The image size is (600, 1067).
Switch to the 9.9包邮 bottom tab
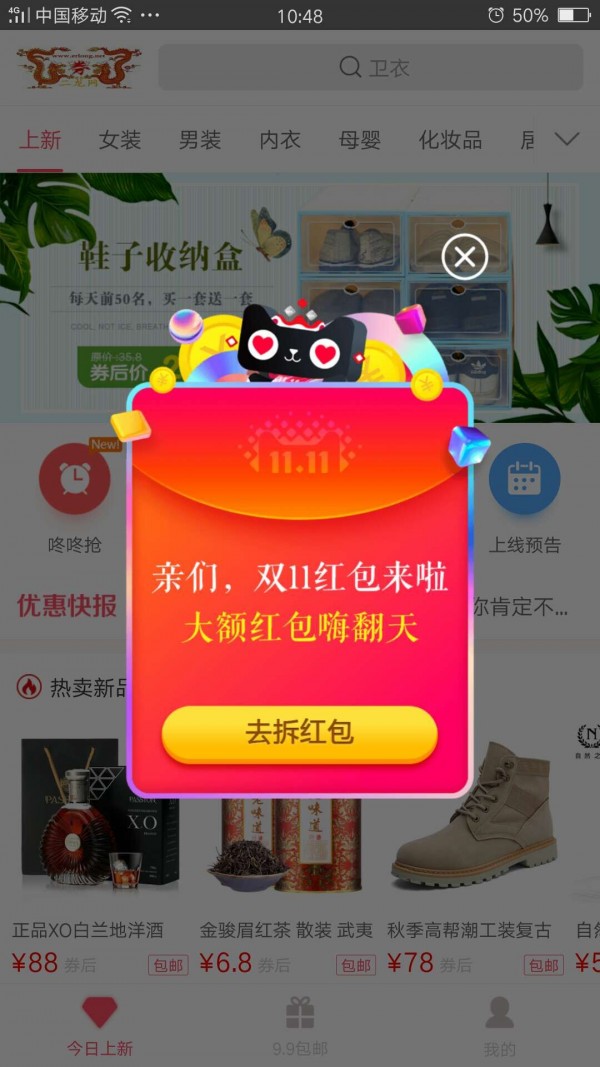click(300, 1025)
